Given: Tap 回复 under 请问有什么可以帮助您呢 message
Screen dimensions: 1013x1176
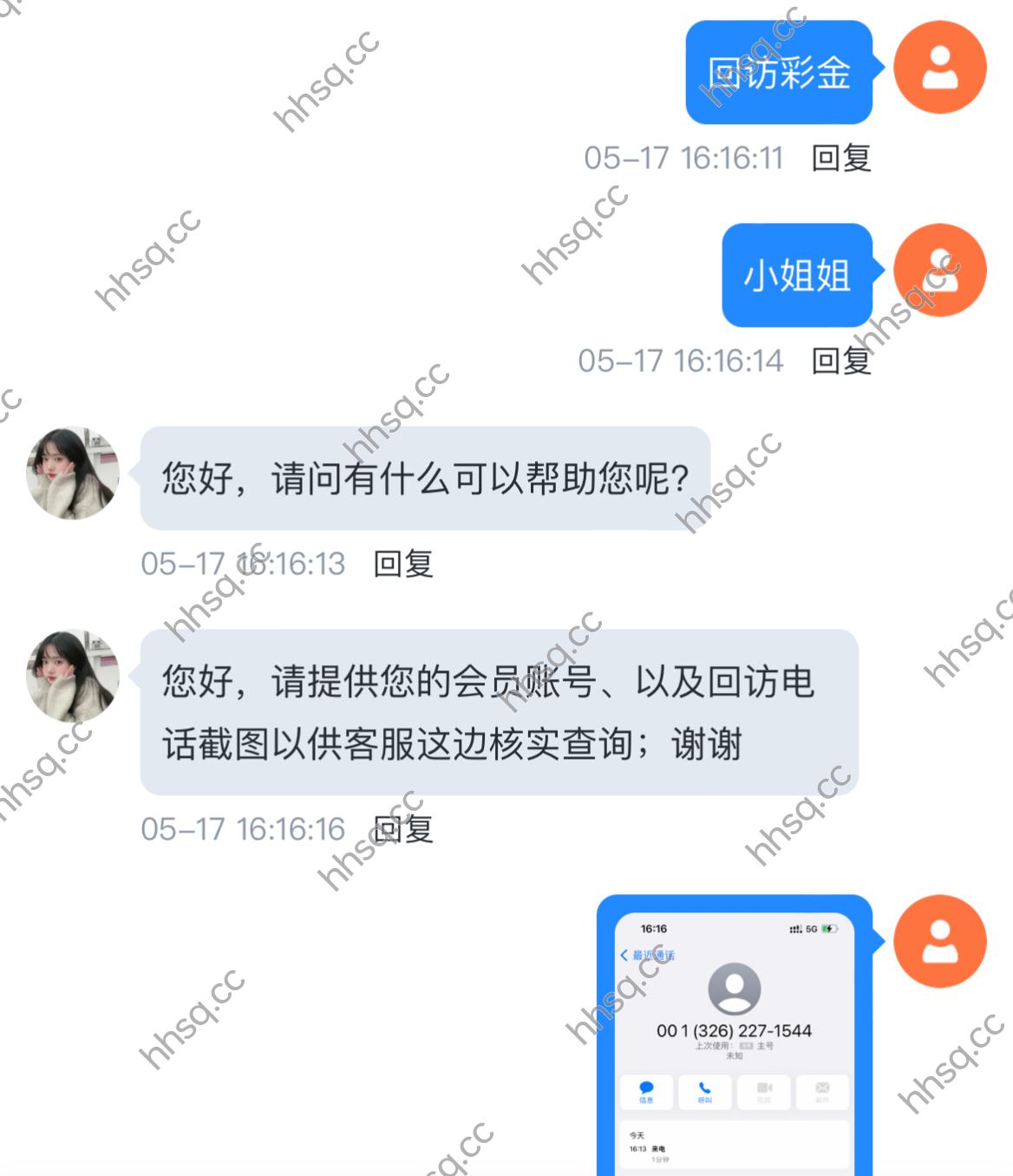Looking at the screenshot, I should [x=403, y=564].
